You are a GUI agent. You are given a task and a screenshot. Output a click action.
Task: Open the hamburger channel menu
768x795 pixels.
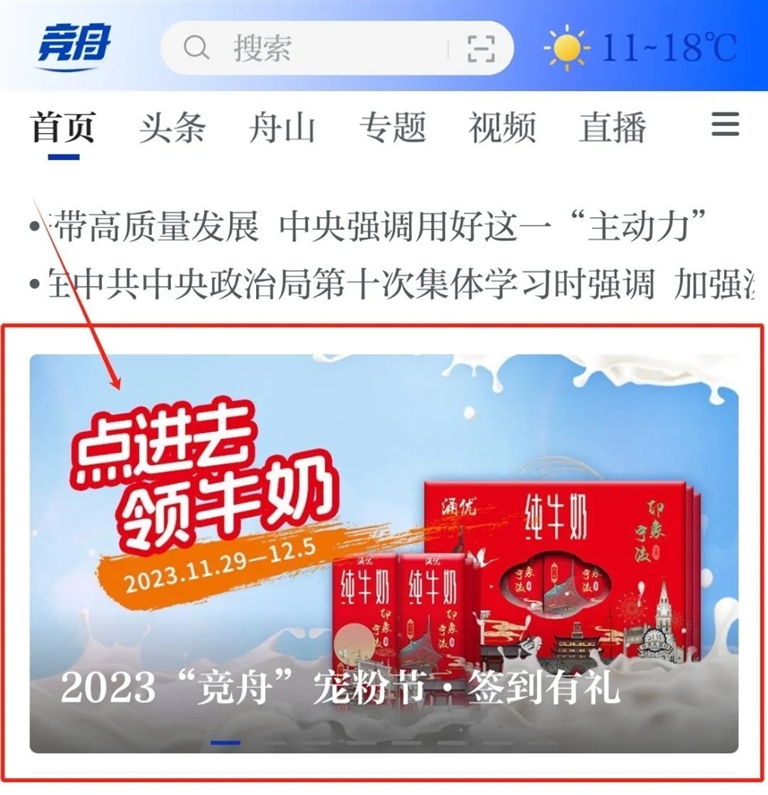[725, 125]
